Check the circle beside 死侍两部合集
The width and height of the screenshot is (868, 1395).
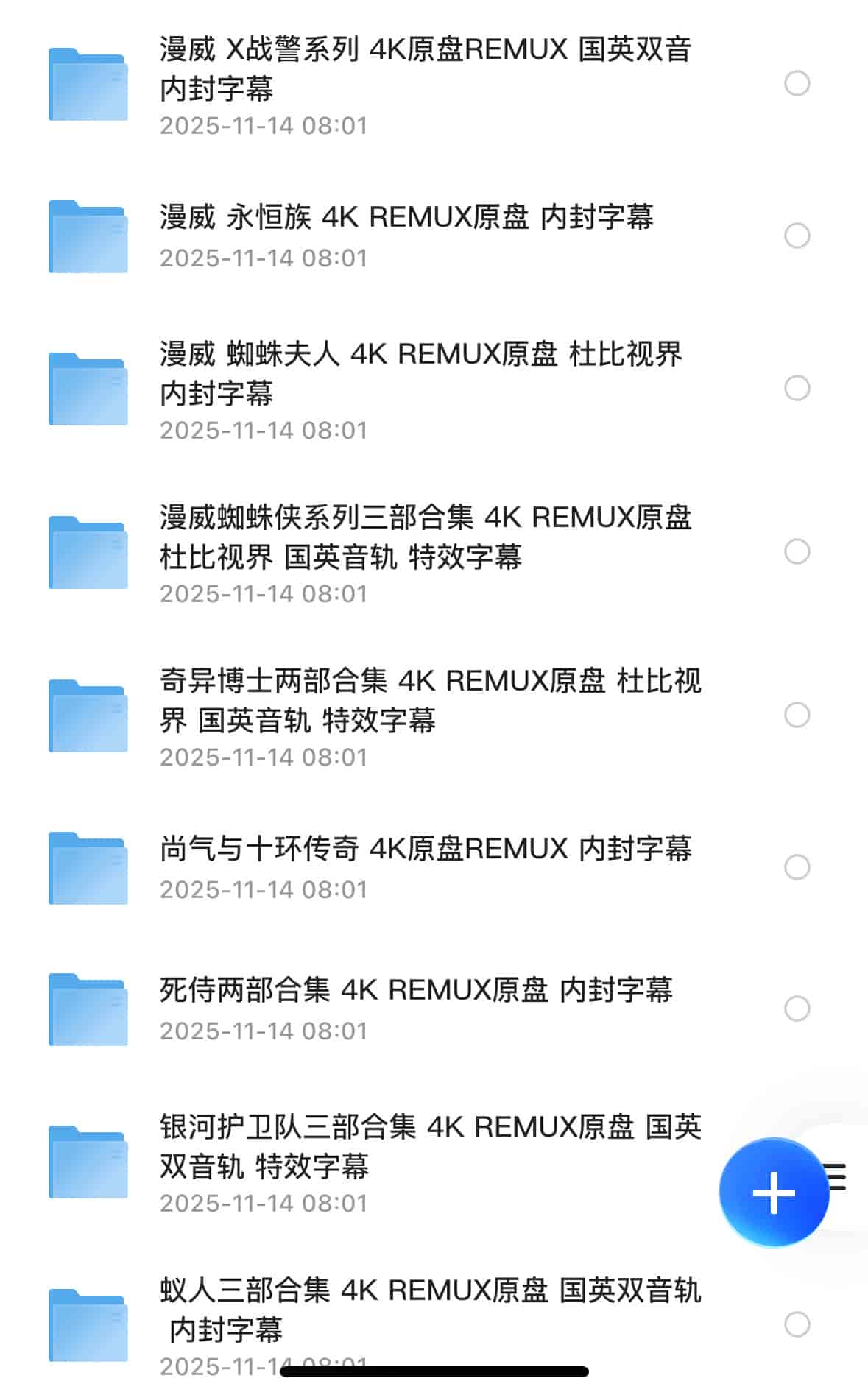797,1009
